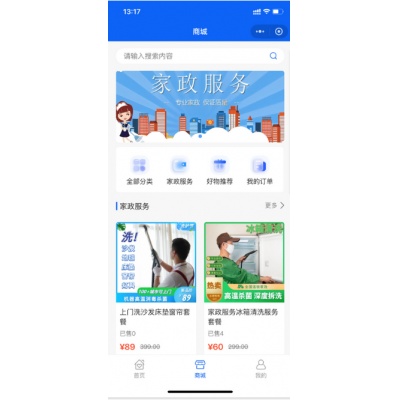Open the 家政服务 shortcut icon
This screenshot has width=400, height=400.
[180, 171]
